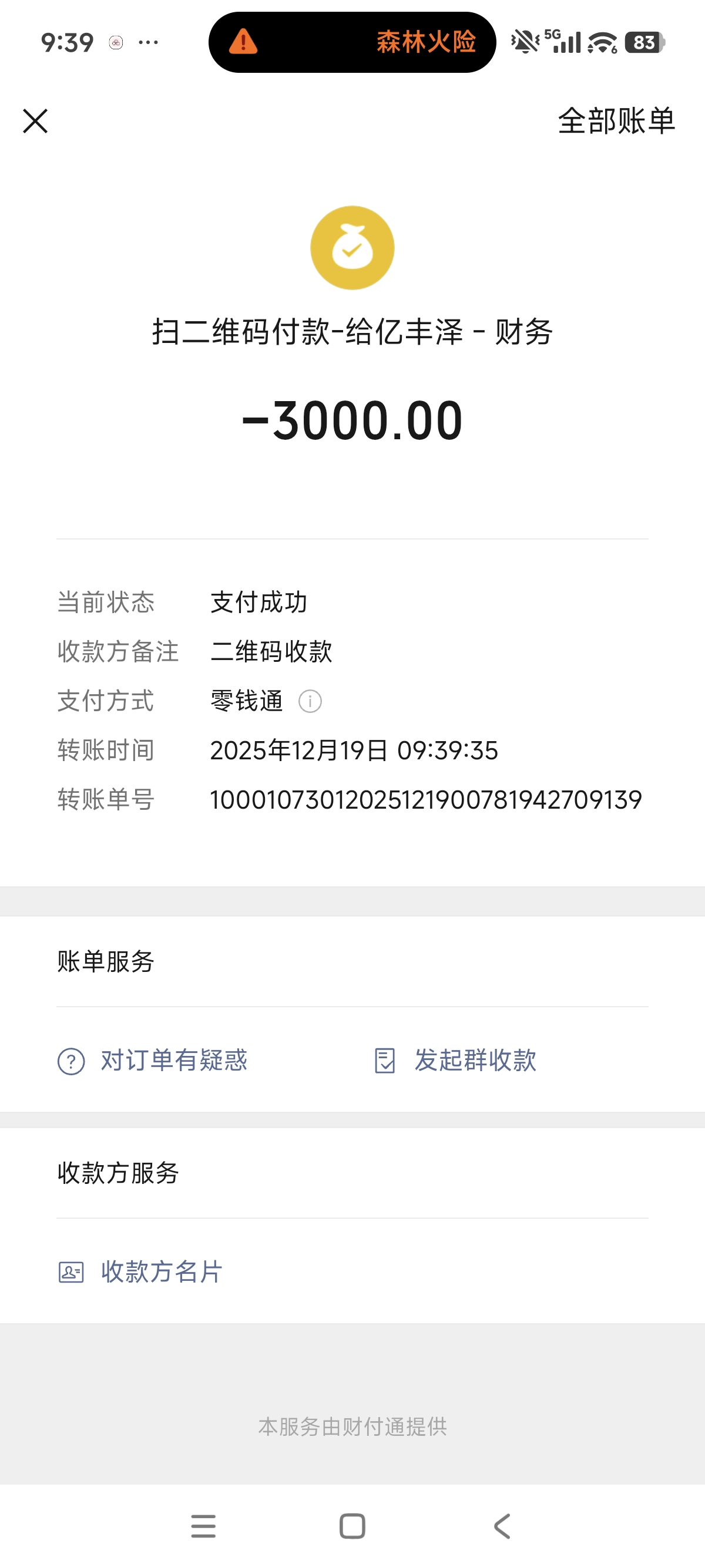Go back using system navigation
Image resolution: width=705 pixels, height=1568 pixels.
[x=502, y=1526]
